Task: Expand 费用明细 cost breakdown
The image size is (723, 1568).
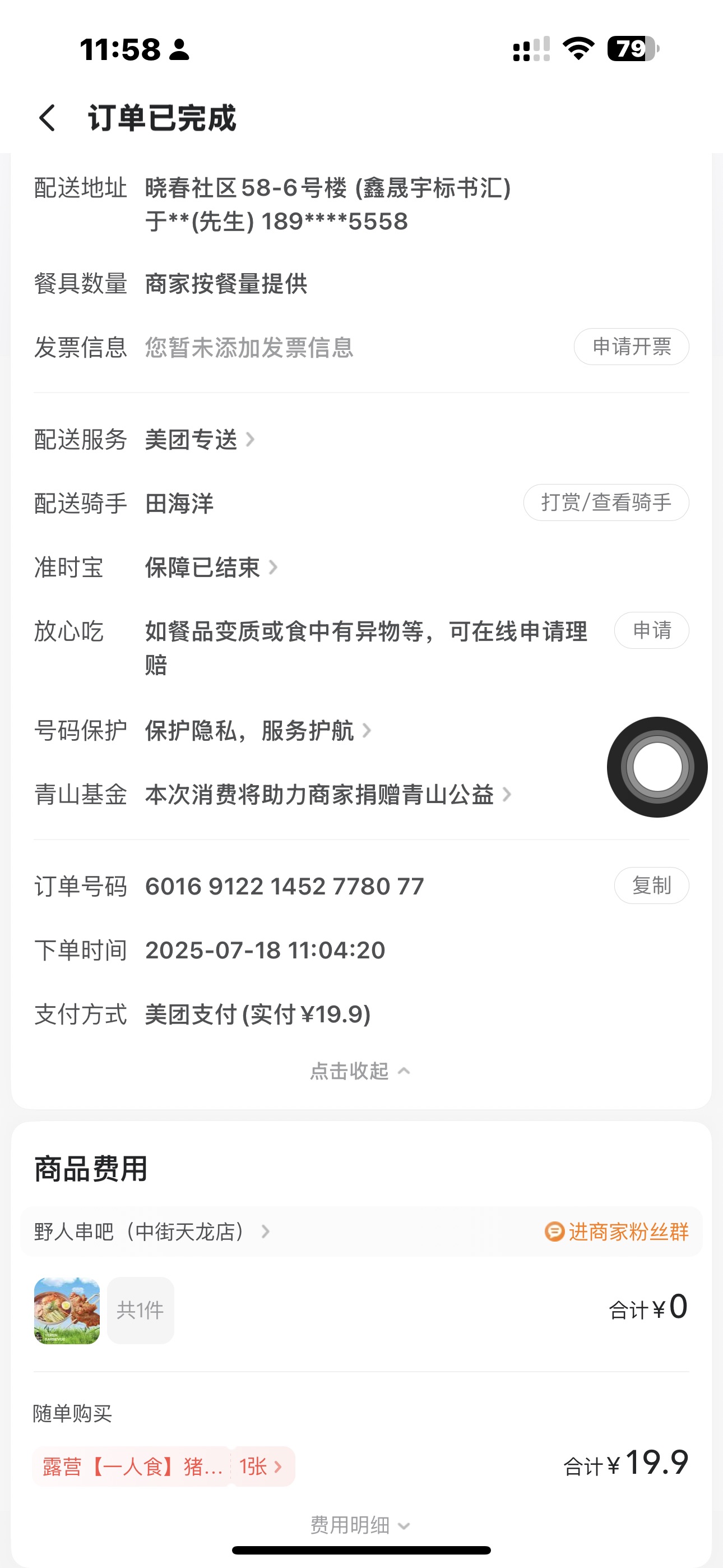Action: (x=360, y=1525)
